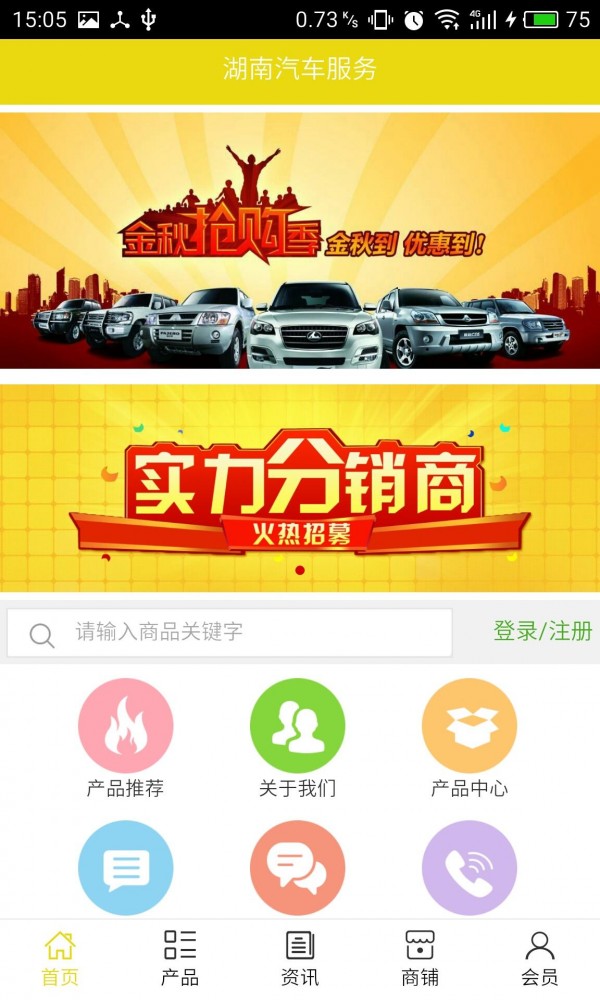This screenshot has height=1000, width=600.
Task: Switch to the 首页 home tab
Action: pyautogui.click(x=60, y=958)
